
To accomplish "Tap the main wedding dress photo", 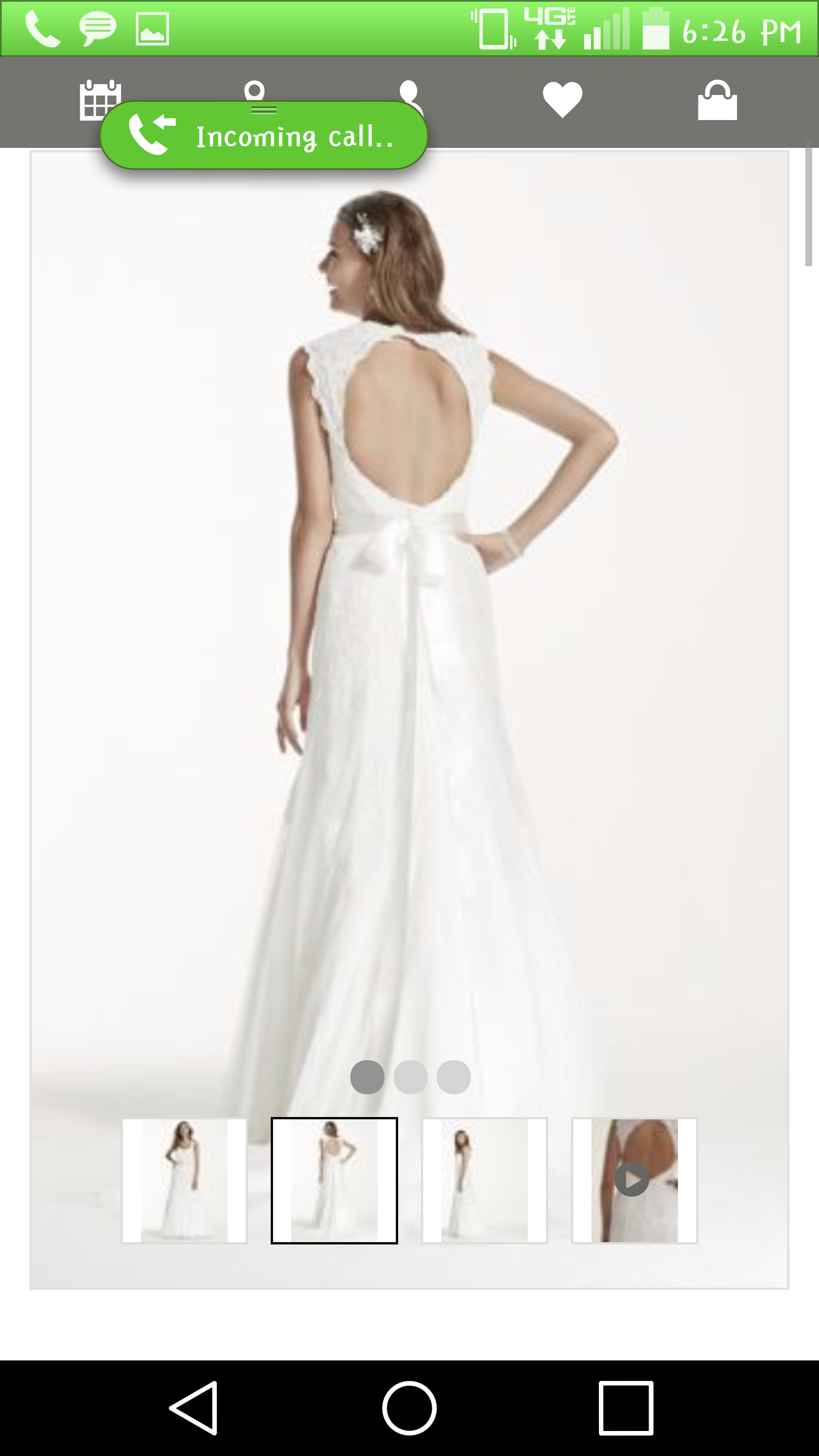I will tap(409, 626).
